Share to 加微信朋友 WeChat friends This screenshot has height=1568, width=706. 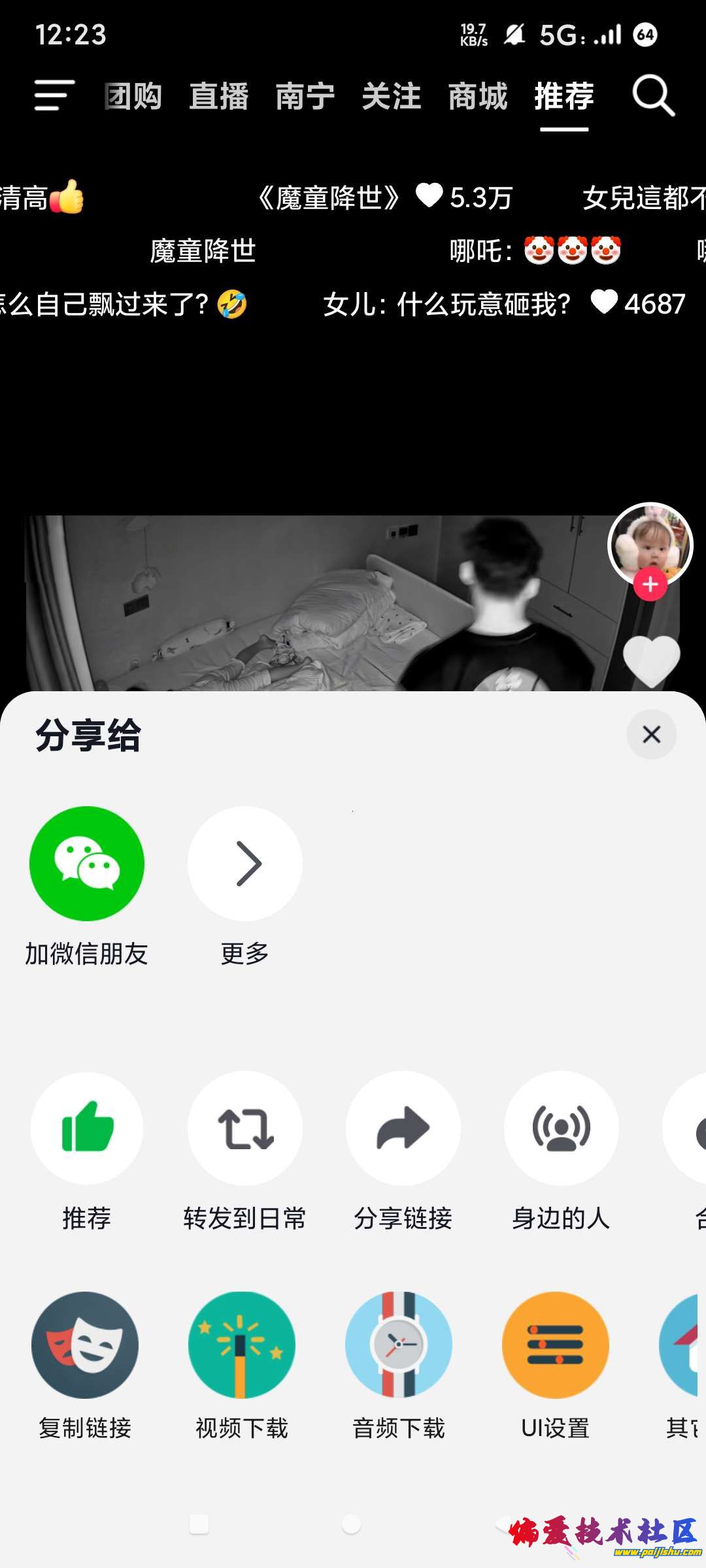click(87, 864)
